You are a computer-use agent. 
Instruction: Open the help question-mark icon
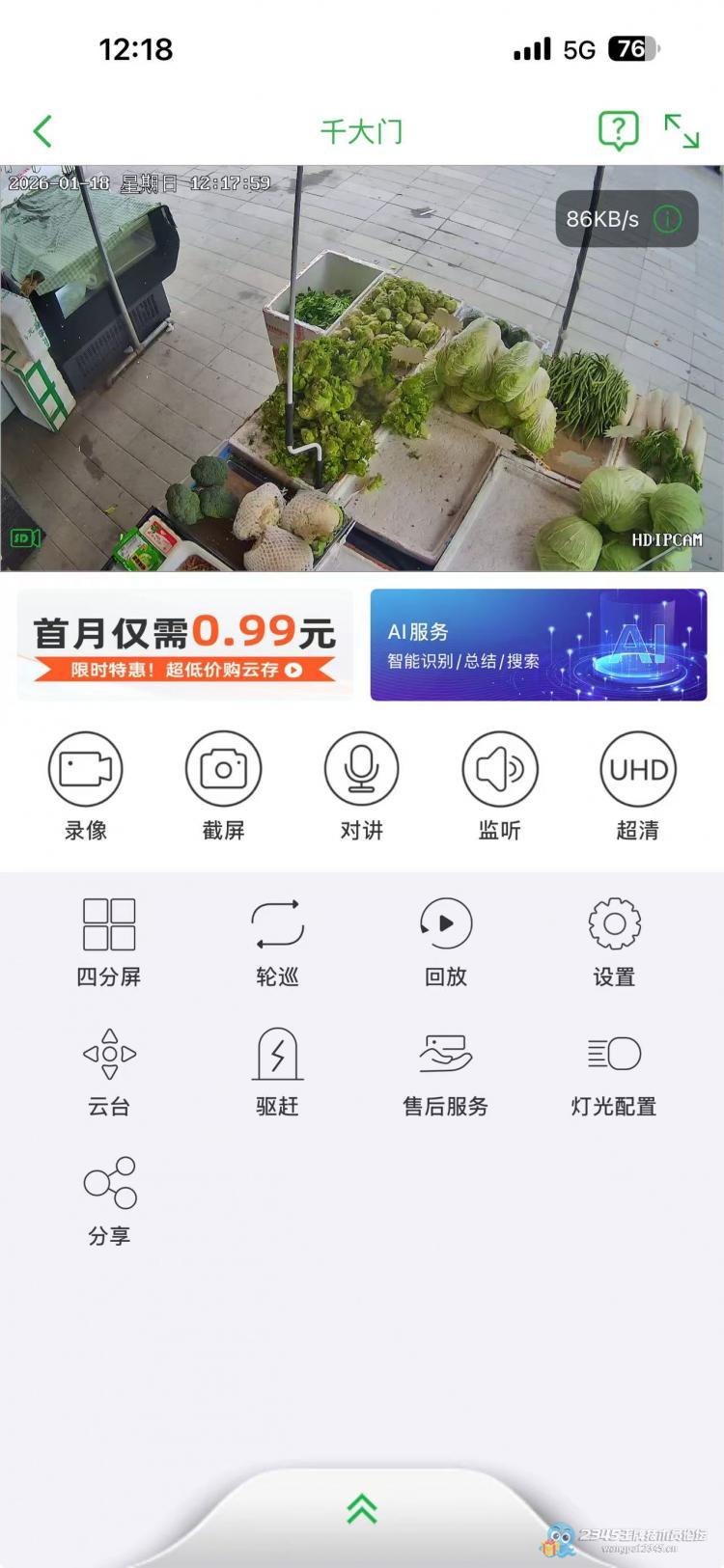pyautogui.click(x=618, y=129)
